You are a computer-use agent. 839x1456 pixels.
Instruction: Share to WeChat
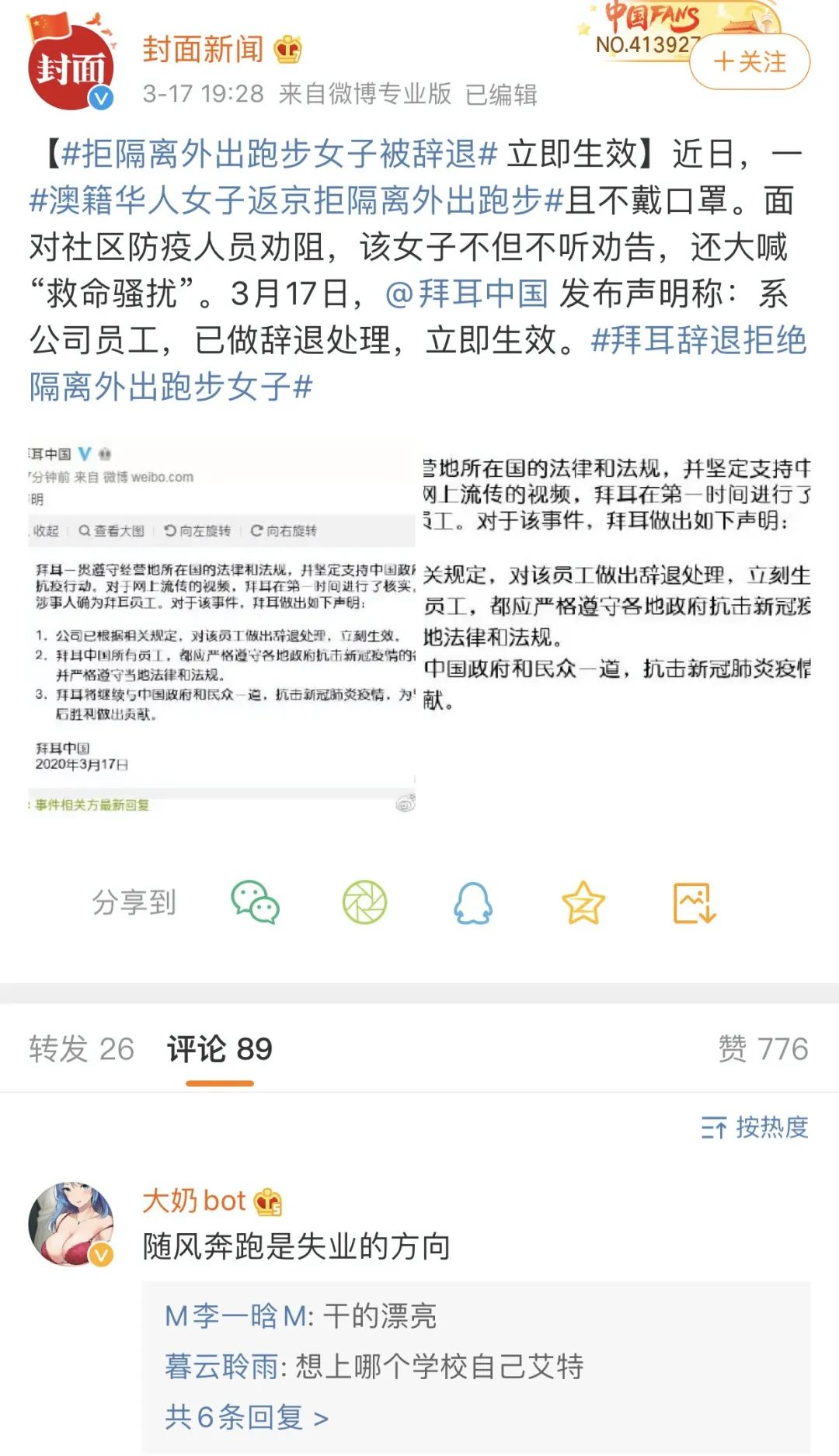coord(255,902)
